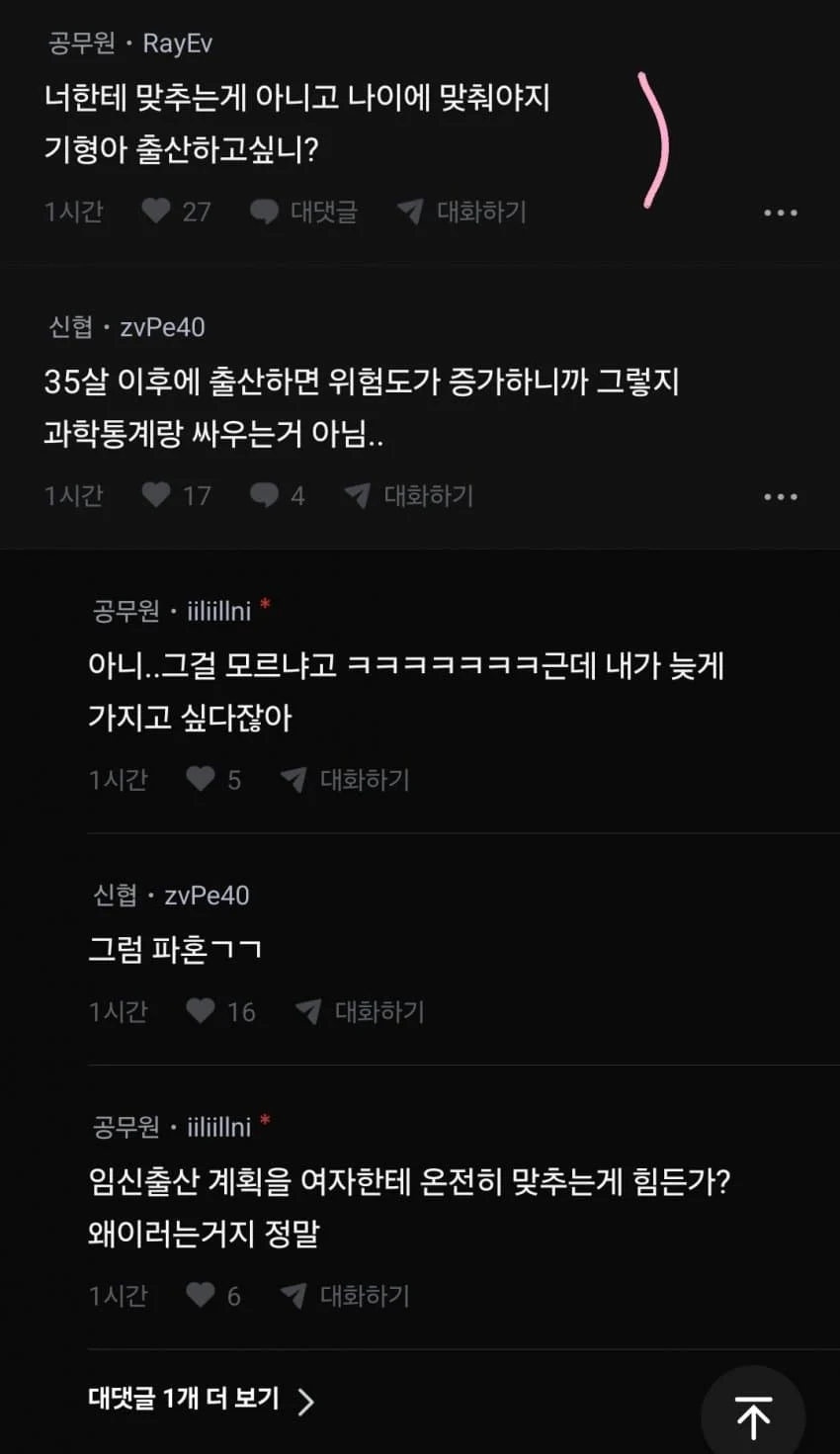Tap the chevron next to '대댓글 1개 더 보기'
Viewport: 840px width, 1454px height.
(x=307, y=1400)
